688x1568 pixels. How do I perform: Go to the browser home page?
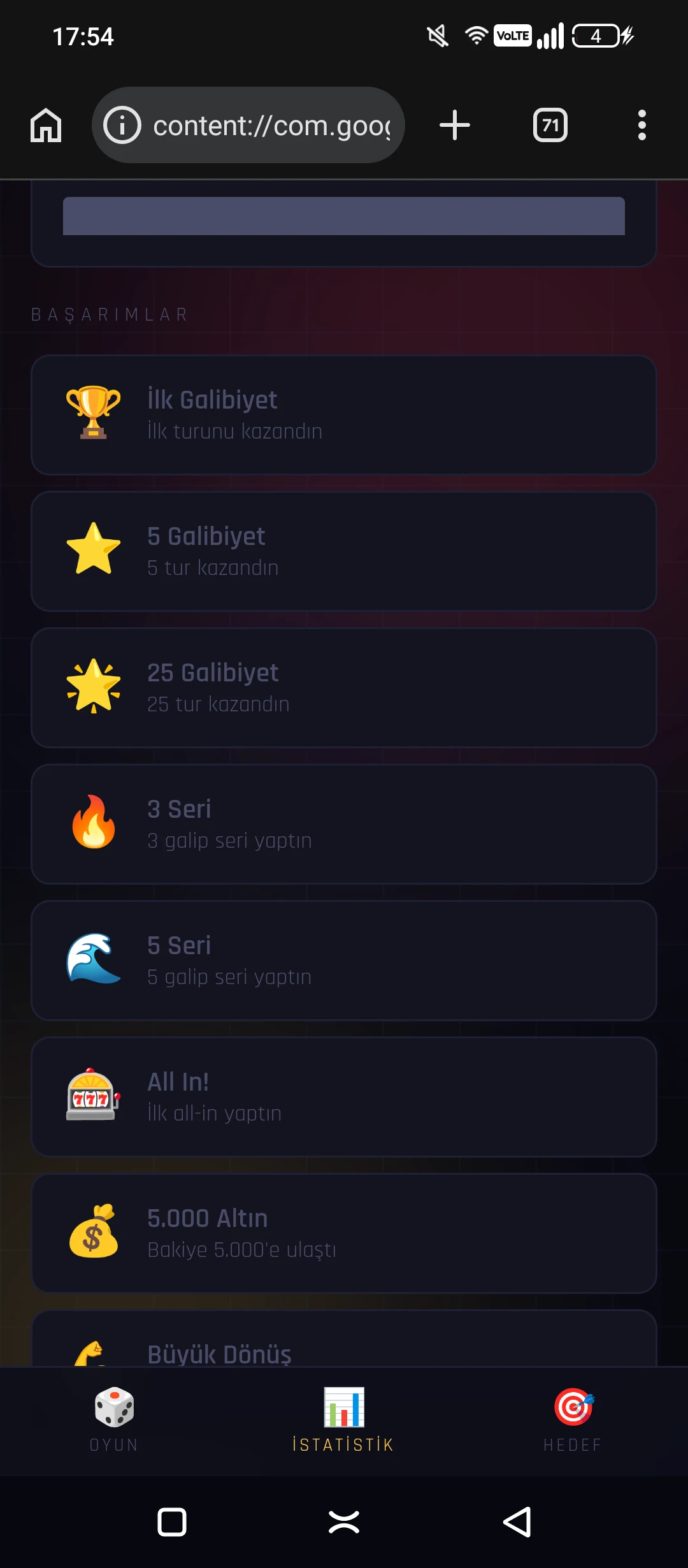[46, 125]
